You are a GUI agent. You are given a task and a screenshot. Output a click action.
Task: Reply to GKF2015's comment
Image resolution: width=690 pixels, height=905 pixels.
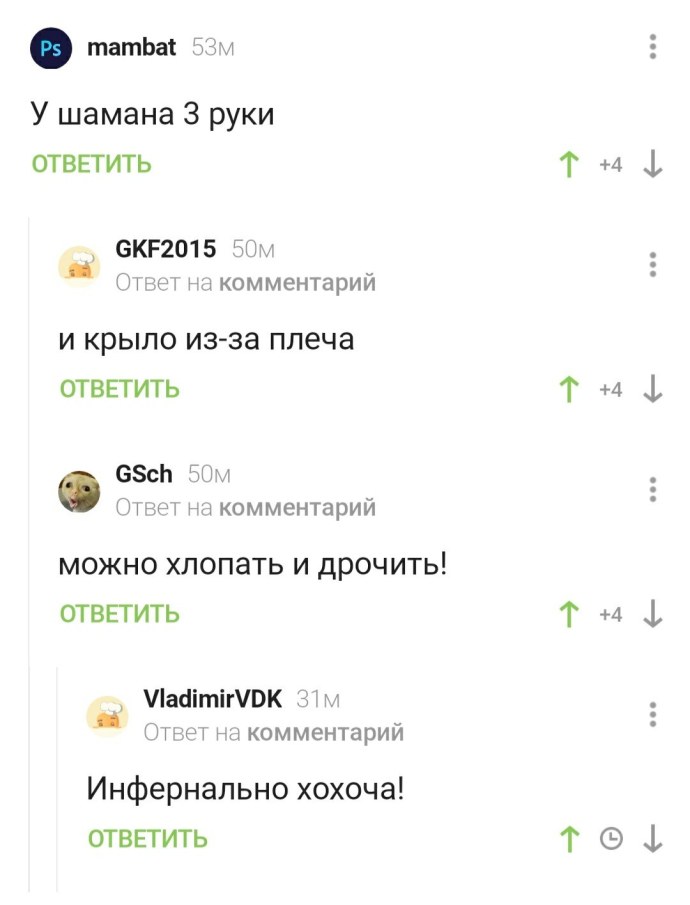[x=120, y=389]
